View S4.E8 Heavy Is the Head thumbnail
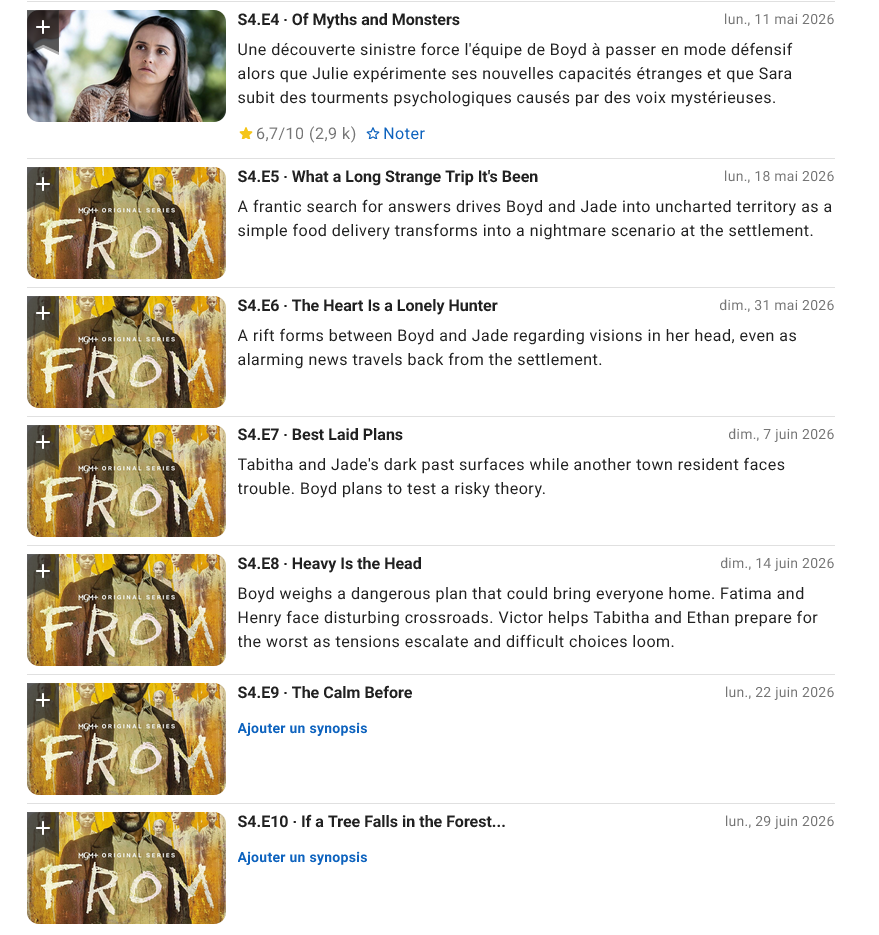879x935 pixels. click(x=126, y=610)
